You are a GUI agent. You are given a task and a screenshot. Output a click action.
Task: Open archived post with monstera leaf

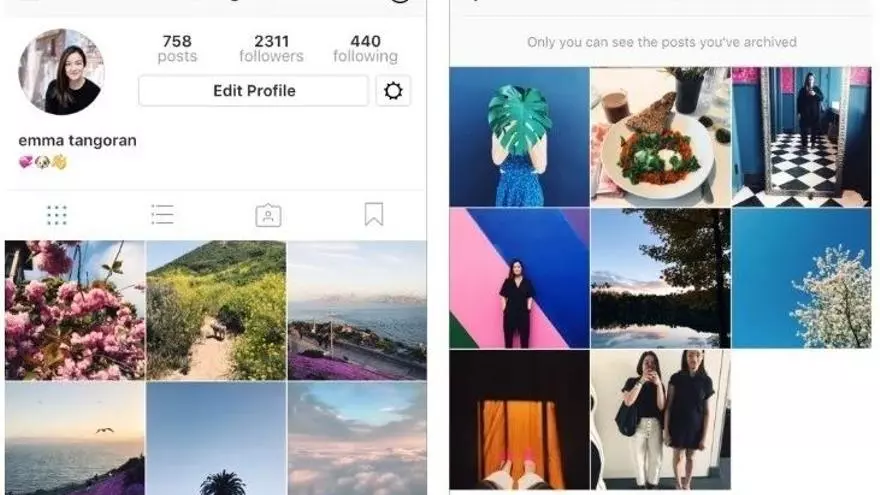pyautogui.click(x=519, y=137)
